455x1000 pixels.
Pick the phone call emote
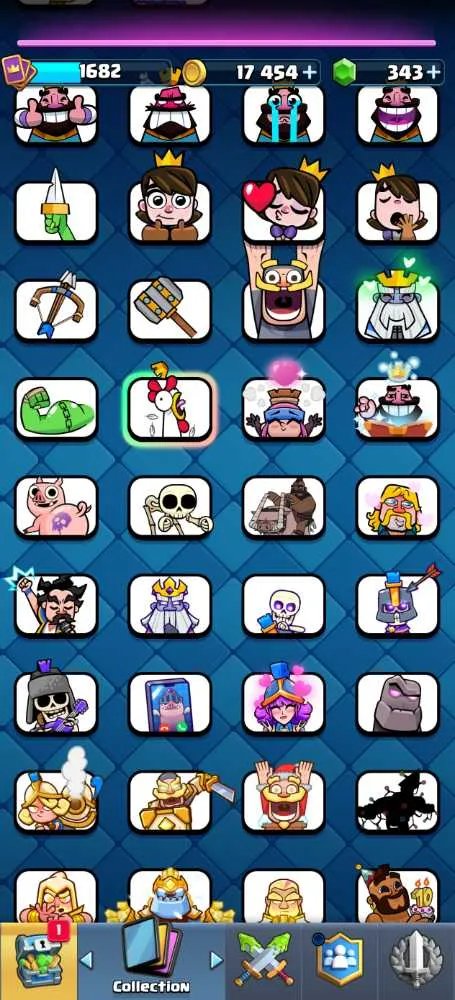170,703
